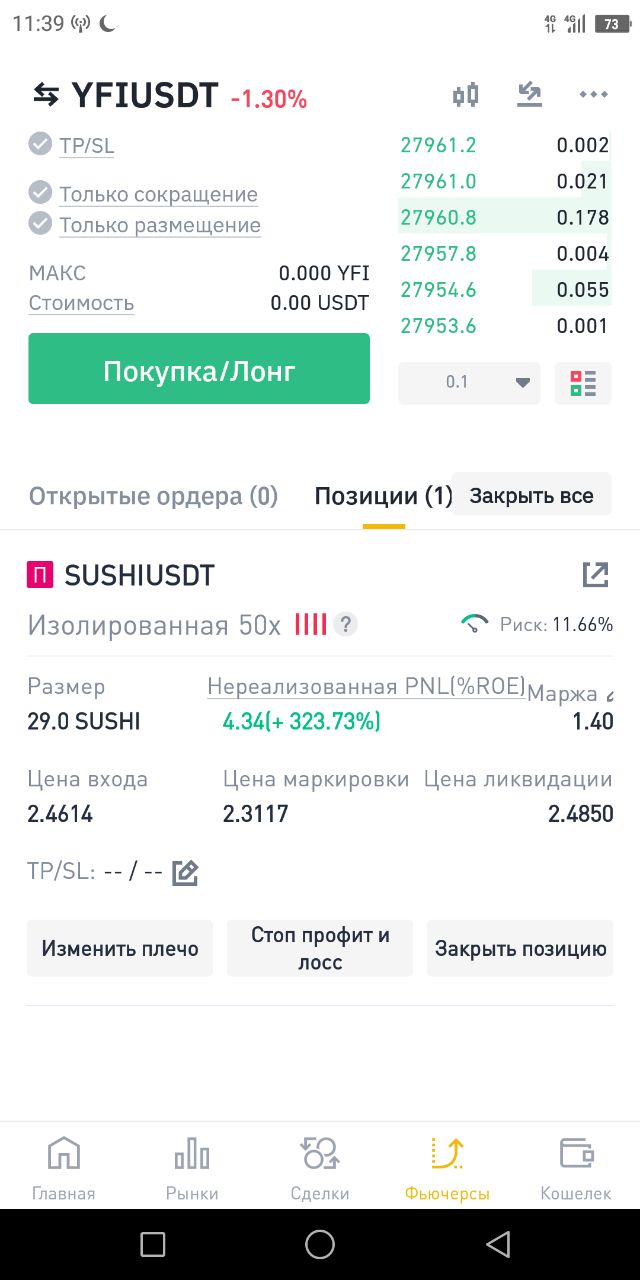Open the three-dot overflow menu

594,95
